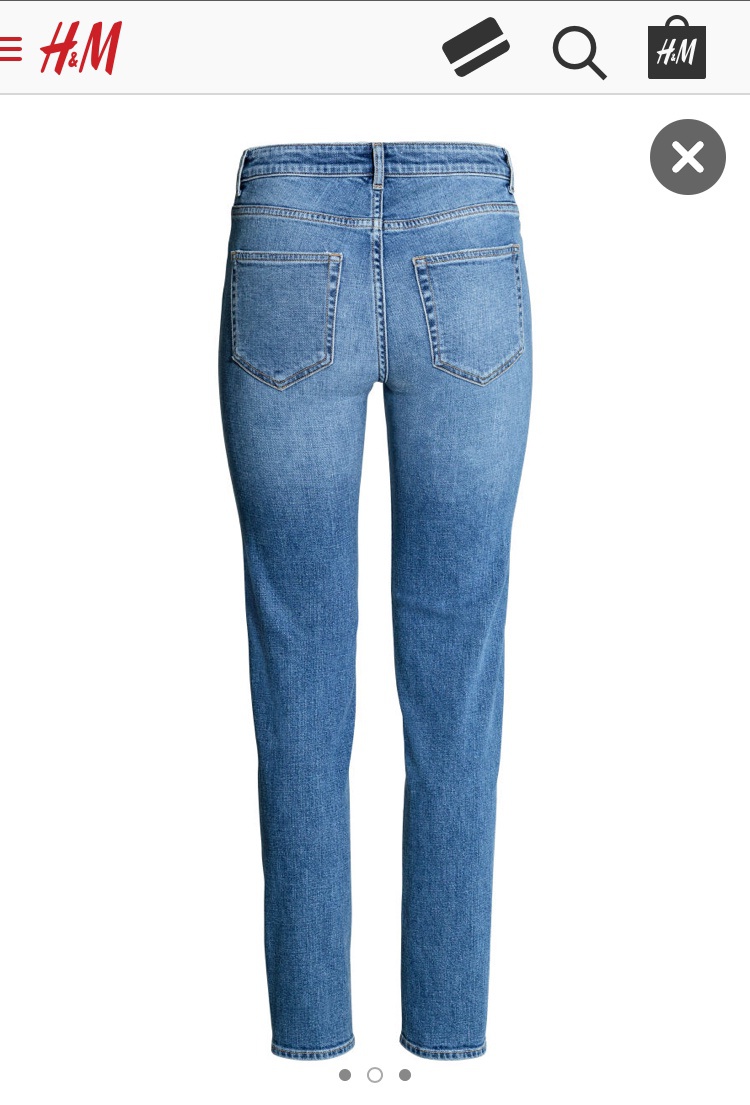Viewport: 750px width, 1105px height.
Task: Go to the H&M home logo
Action: 81,48
